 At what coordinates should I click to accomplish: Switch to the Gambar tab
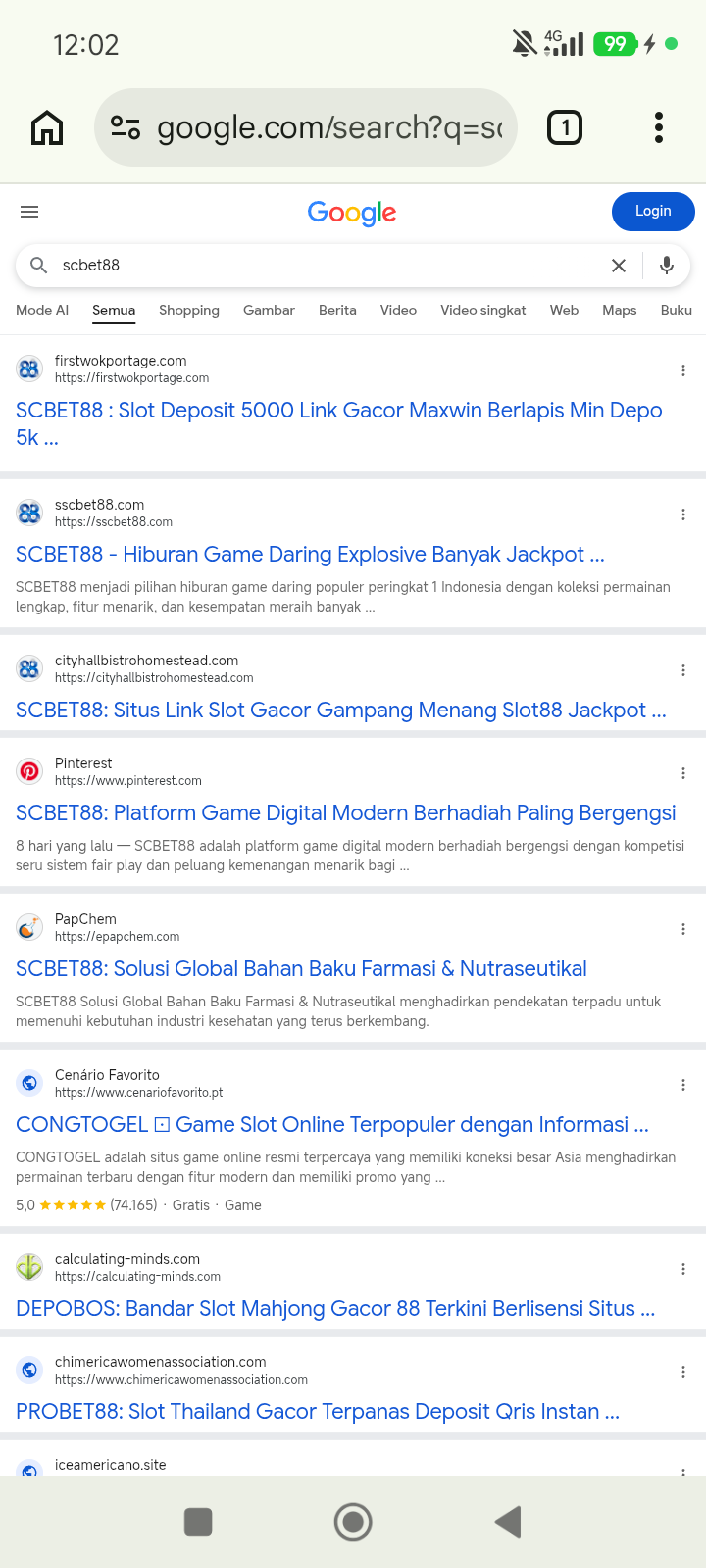269,310
